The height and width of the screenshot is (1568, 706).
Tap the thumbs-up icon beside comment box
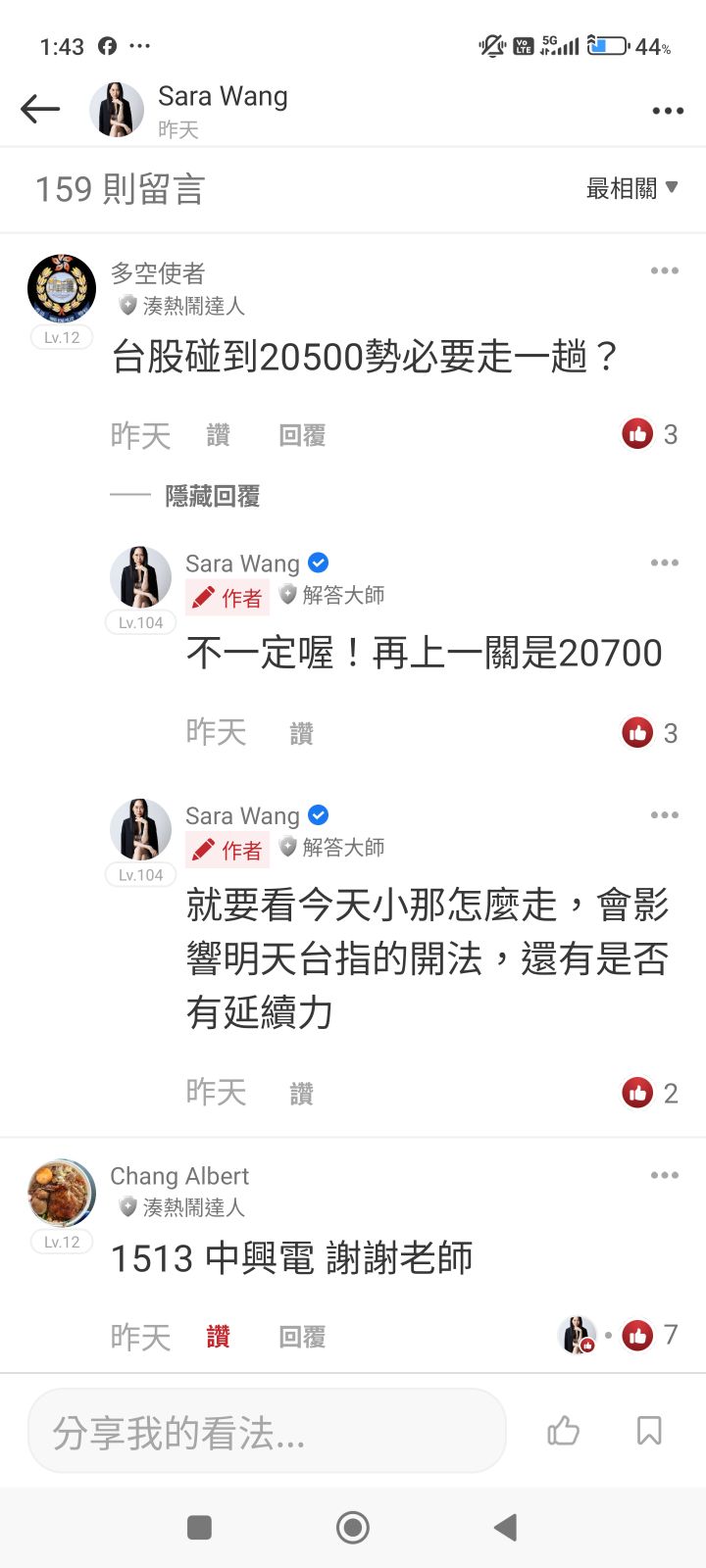(x=563, y=1431)
